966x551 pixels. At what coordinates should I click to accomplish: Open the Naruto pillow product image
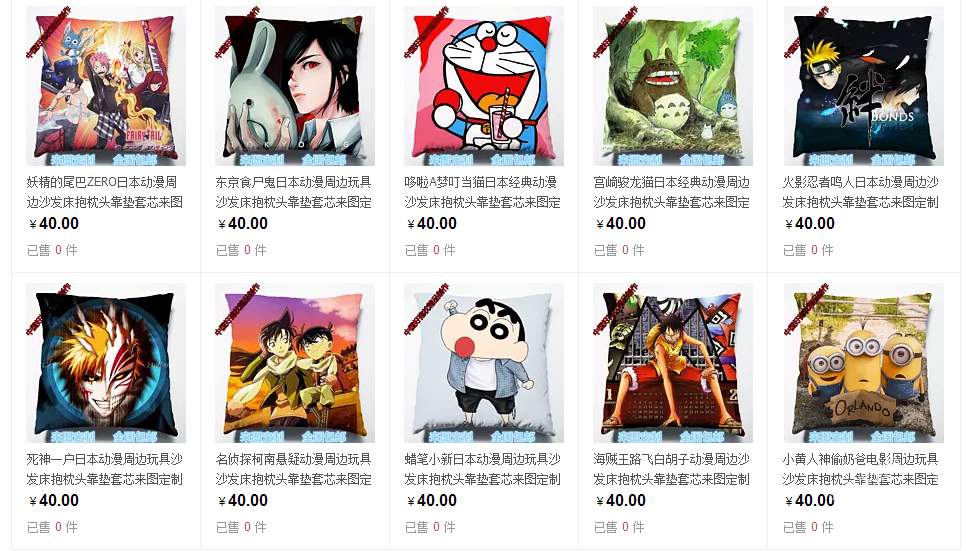(x=862, y=85)
